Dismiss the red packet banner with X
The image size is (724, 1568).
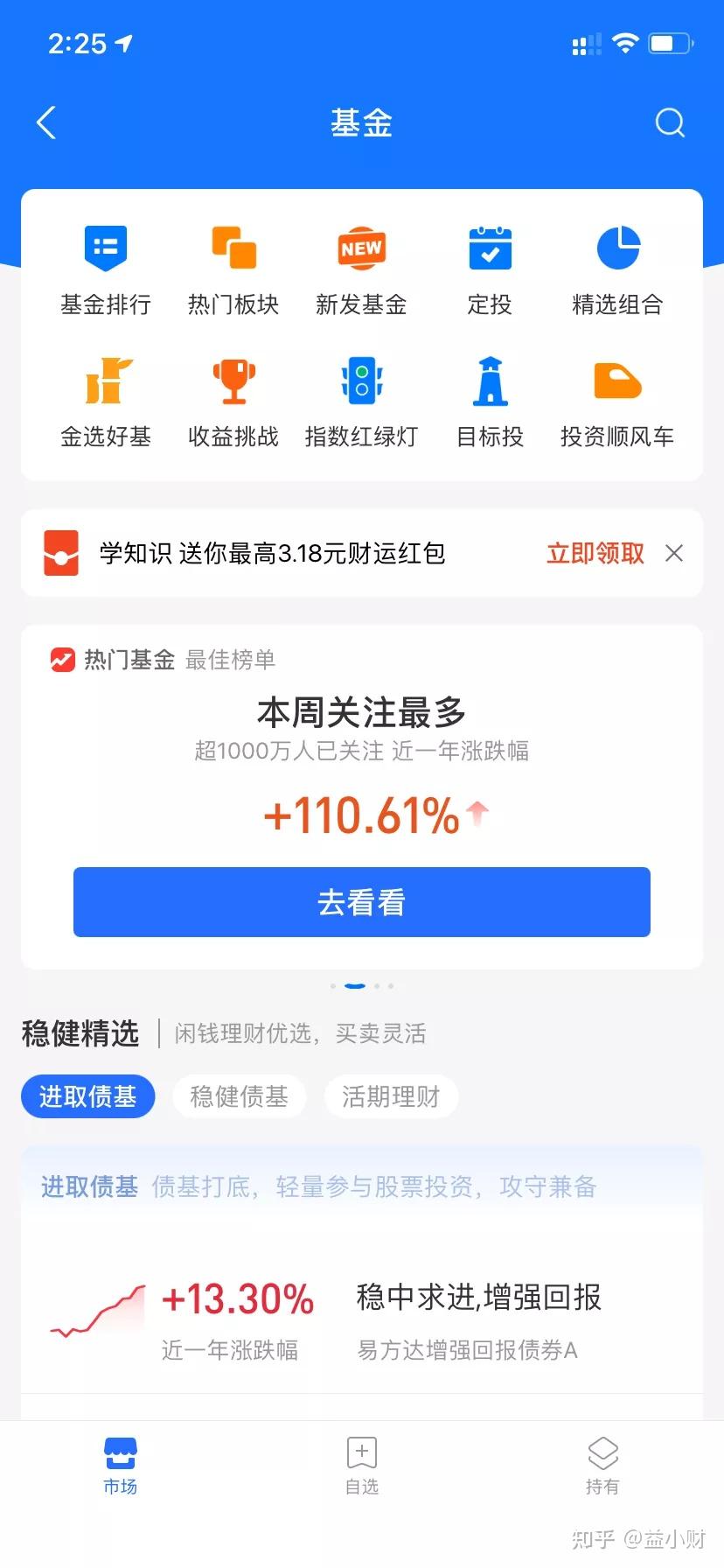point(673,553)
